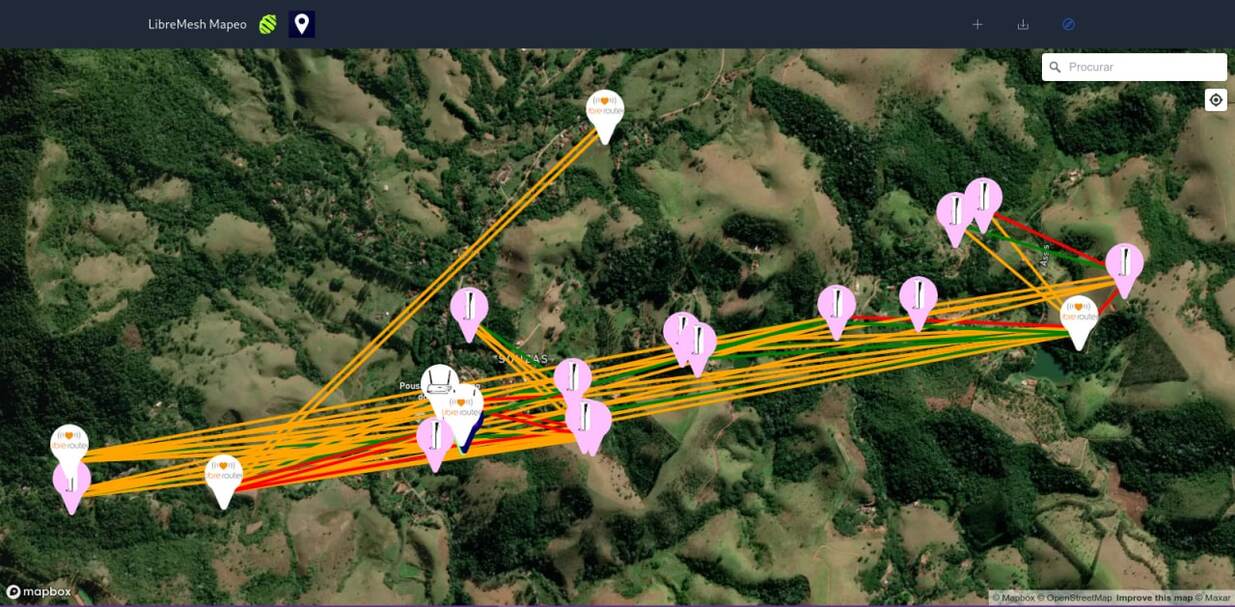Tap the blue compass icon in toolbar
Viewport: 1235px width, 607px height.
point(1068,24)
